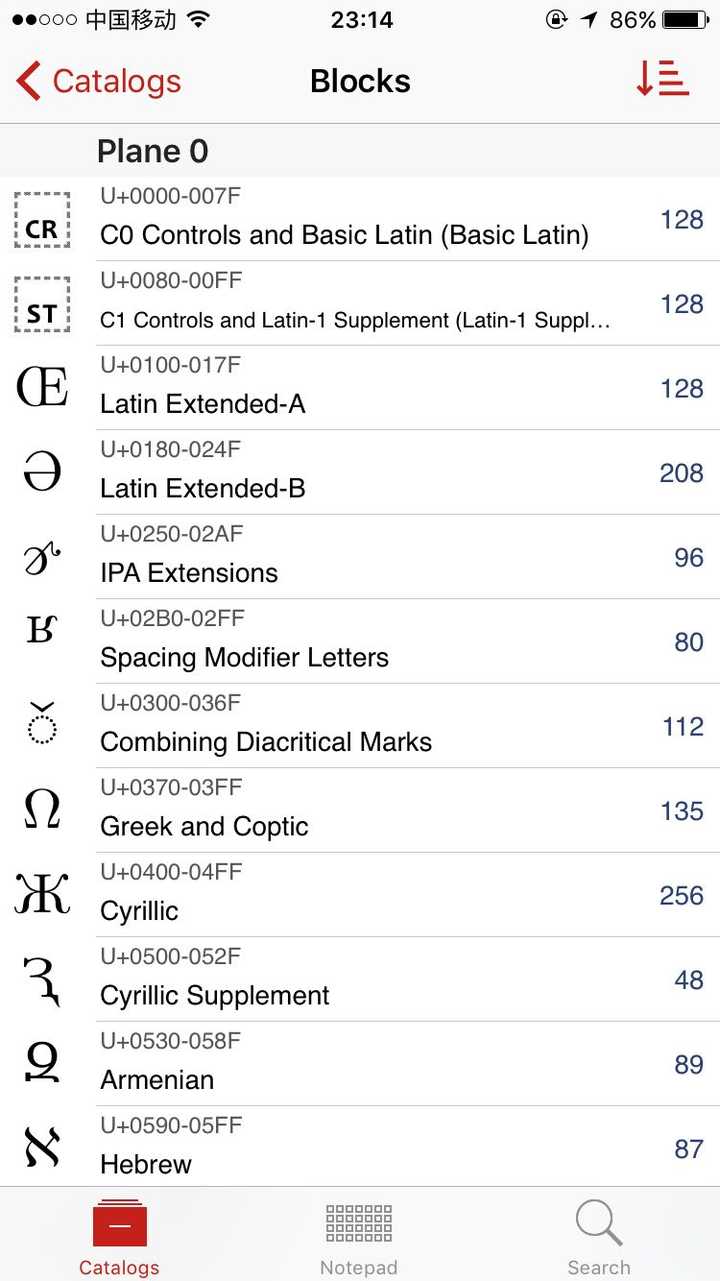Viewport: 720px width, 1281px height.
Task: Open C1 Controls and Latin-1 Supplement block
Action: click(x=360, y=304)
